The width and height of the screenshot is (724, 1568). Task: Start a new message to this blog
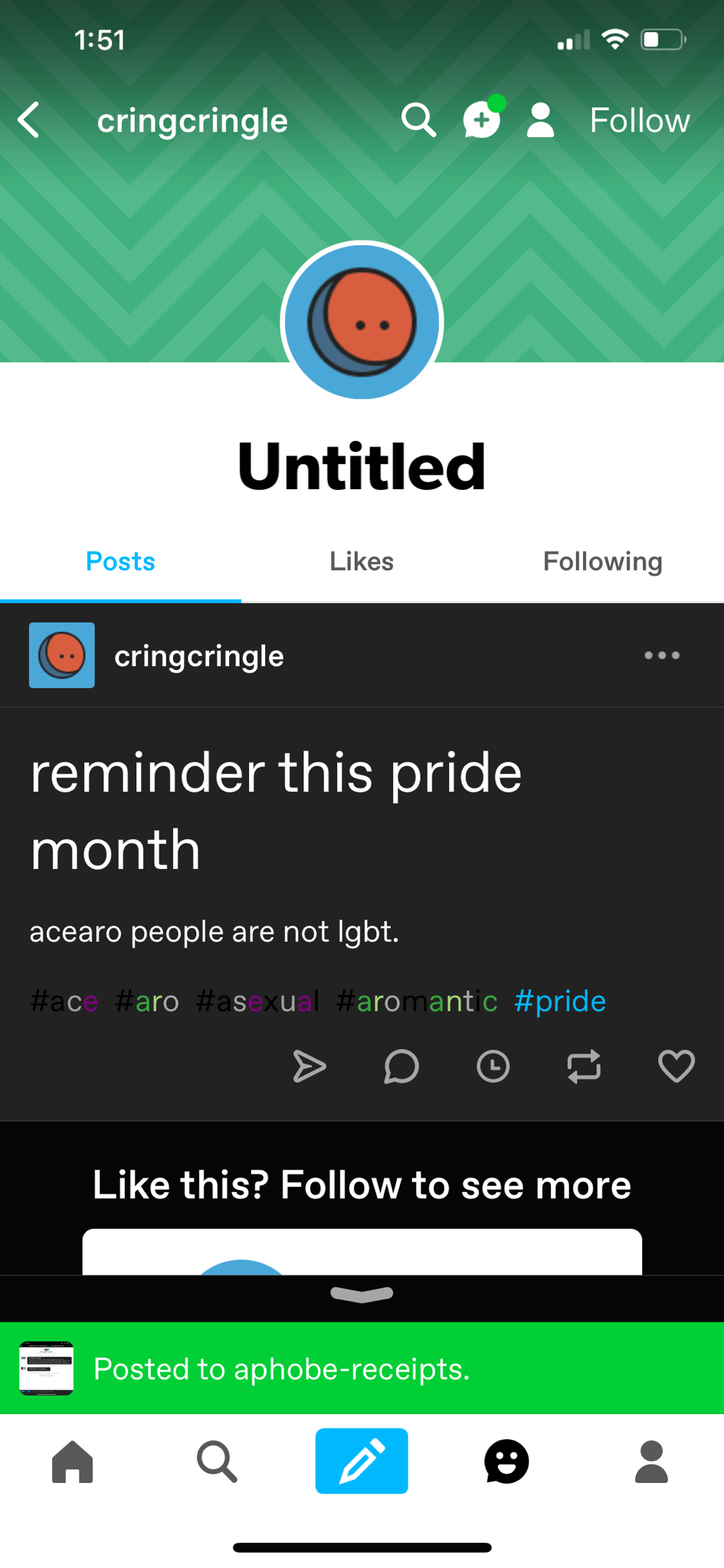(x=482, y=120)
